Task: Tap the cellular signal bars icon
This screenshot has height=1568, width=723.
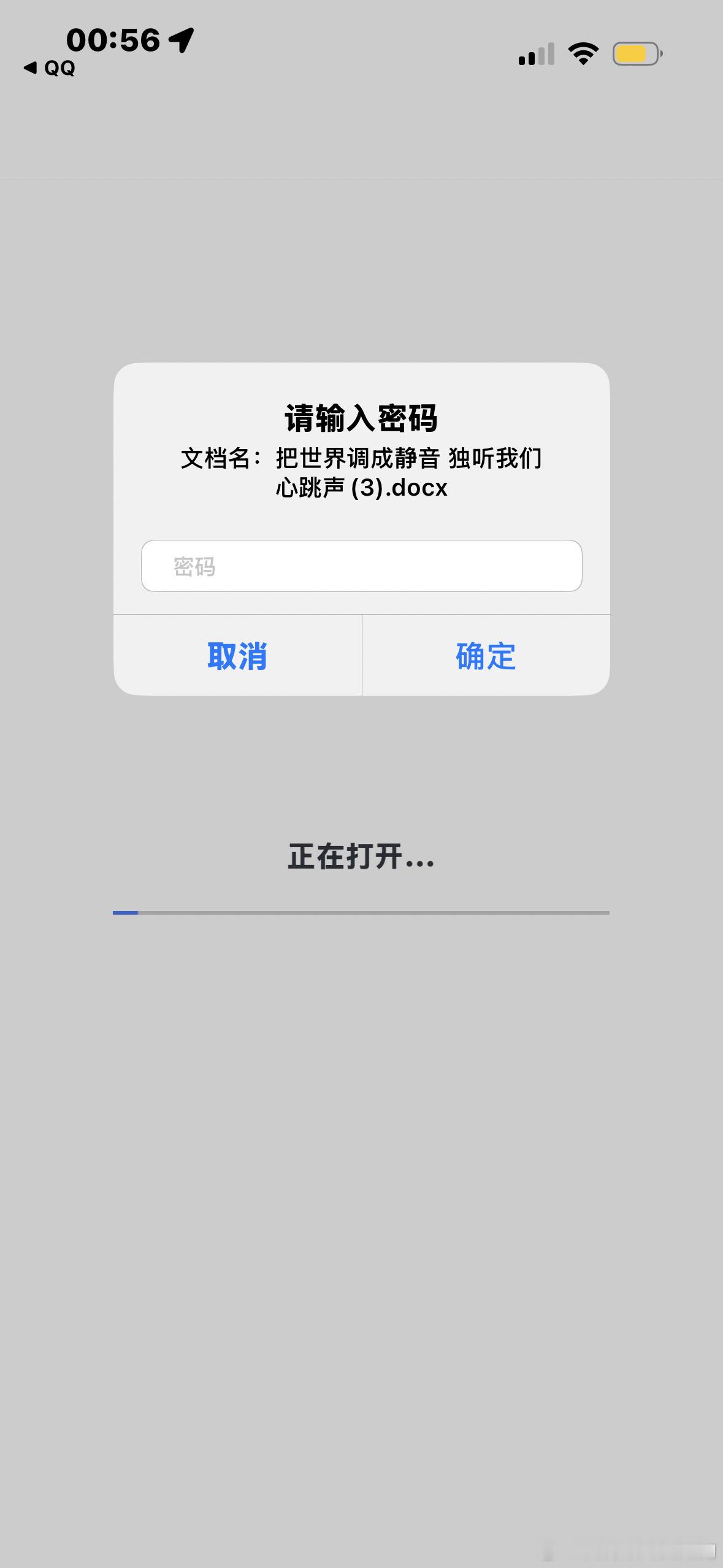Action: (535, 54)
